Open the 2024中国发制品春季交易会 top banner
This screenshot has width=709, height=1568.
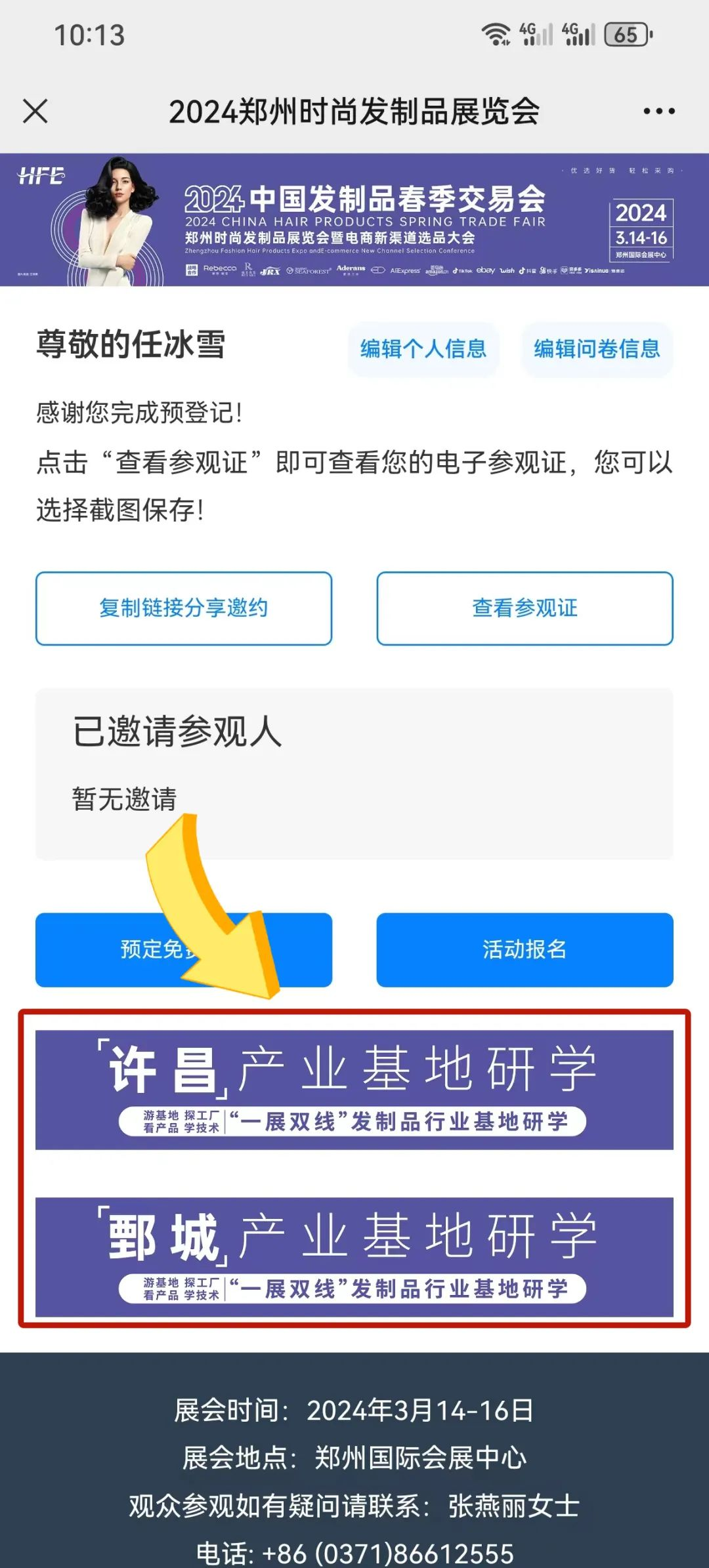click(354, 220)
